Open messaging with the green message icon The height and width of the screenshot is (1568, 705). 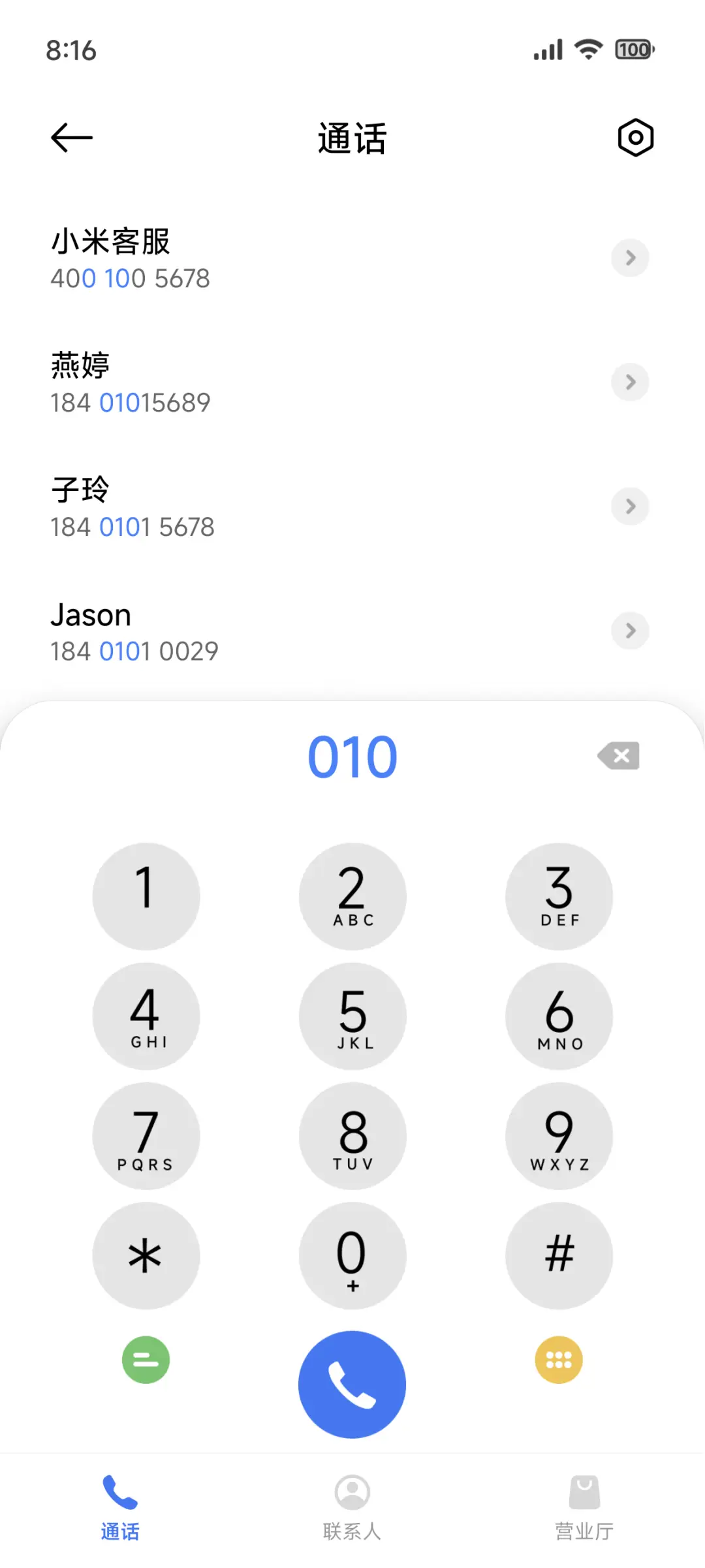(146, 1360)
